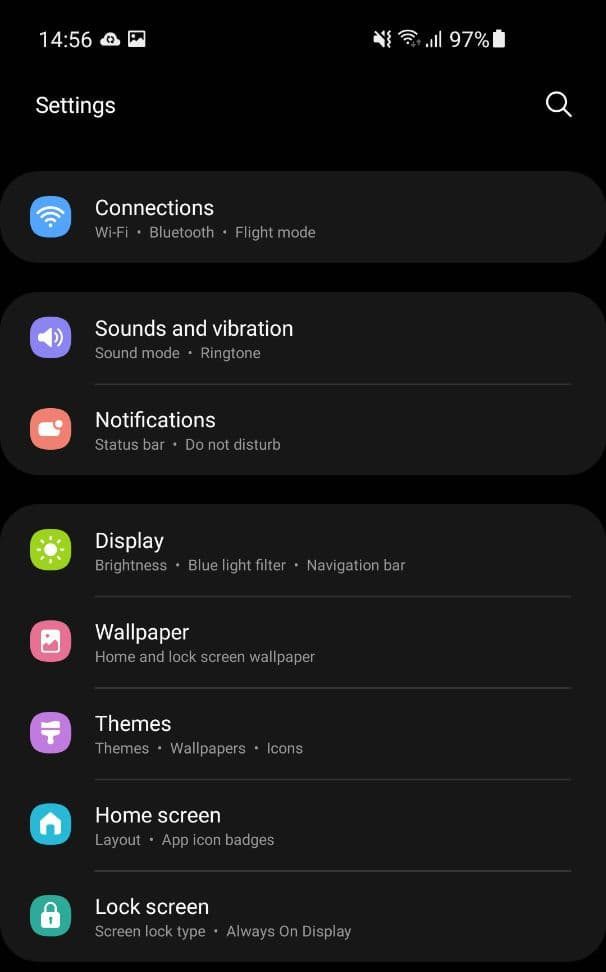
Task: Open Connections settings
Action: click(303, 218)
